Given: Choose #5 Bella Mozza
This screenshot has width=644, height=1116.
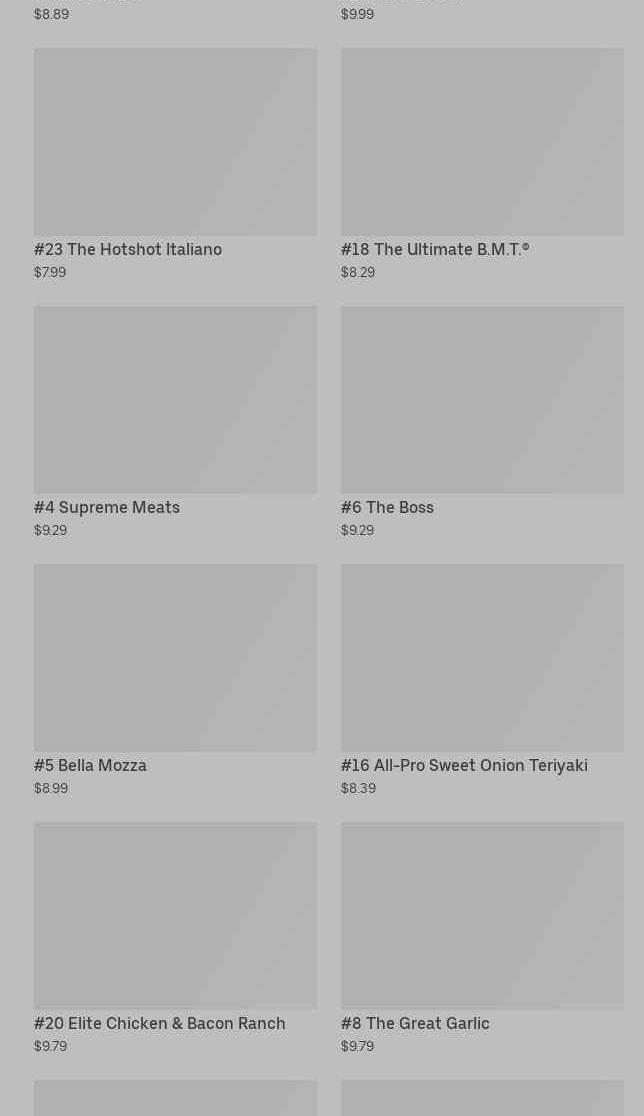Looking at the screenshot, I should tap(175, 680).
